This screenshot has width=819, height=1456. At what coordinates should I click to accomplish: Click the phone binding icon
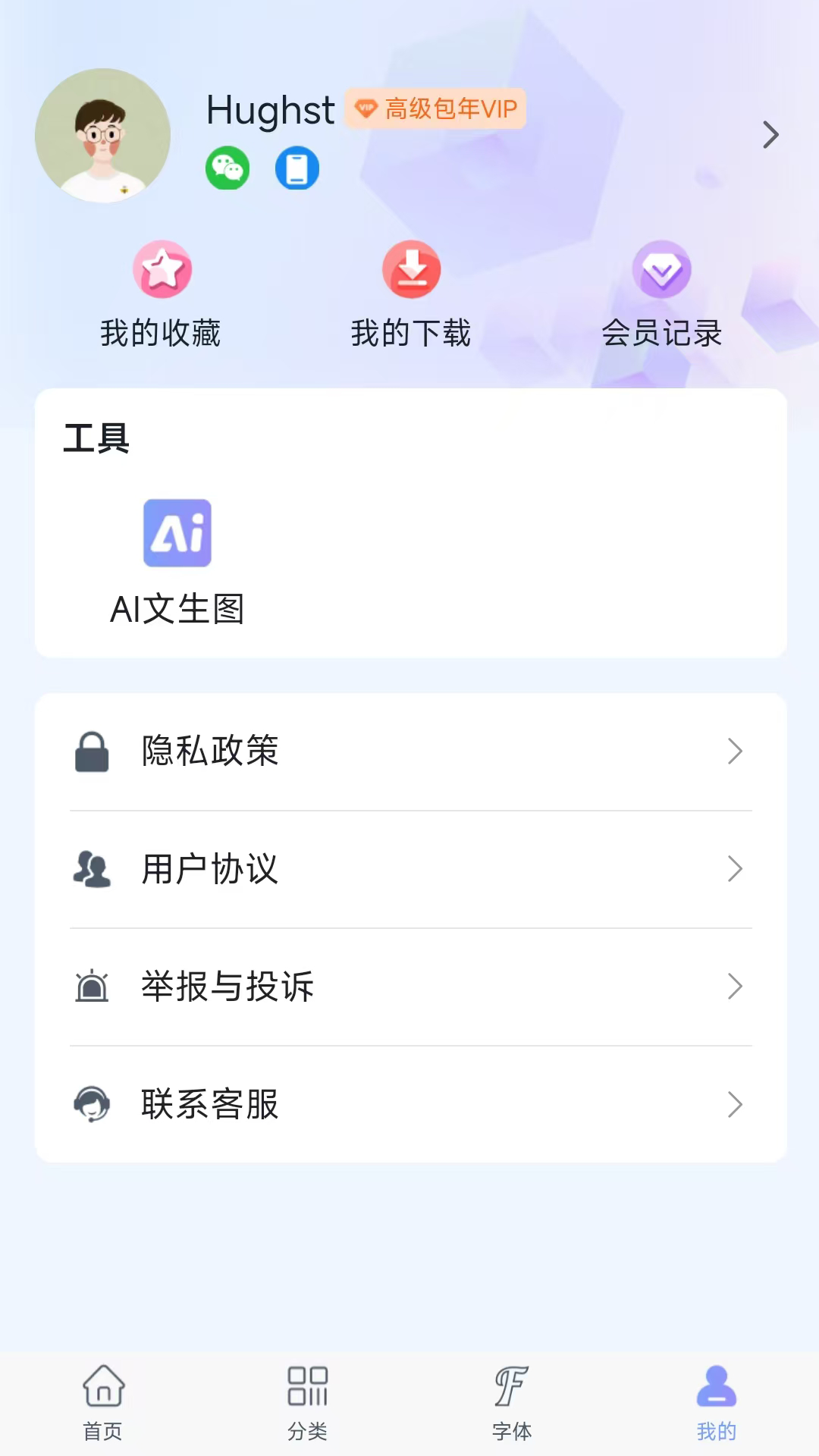click(297, 168)
